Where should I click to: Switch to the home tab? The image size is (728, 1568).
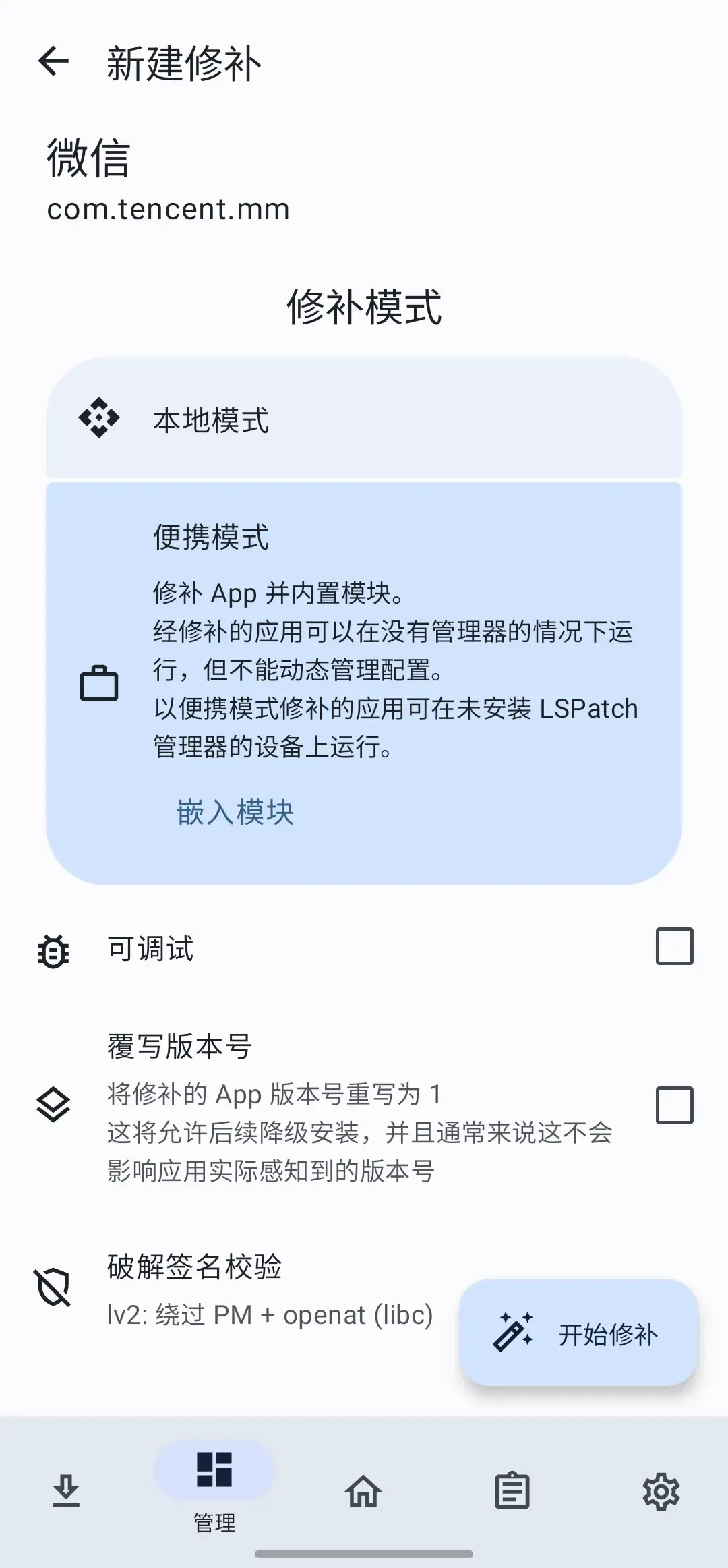coord(363,1490)
